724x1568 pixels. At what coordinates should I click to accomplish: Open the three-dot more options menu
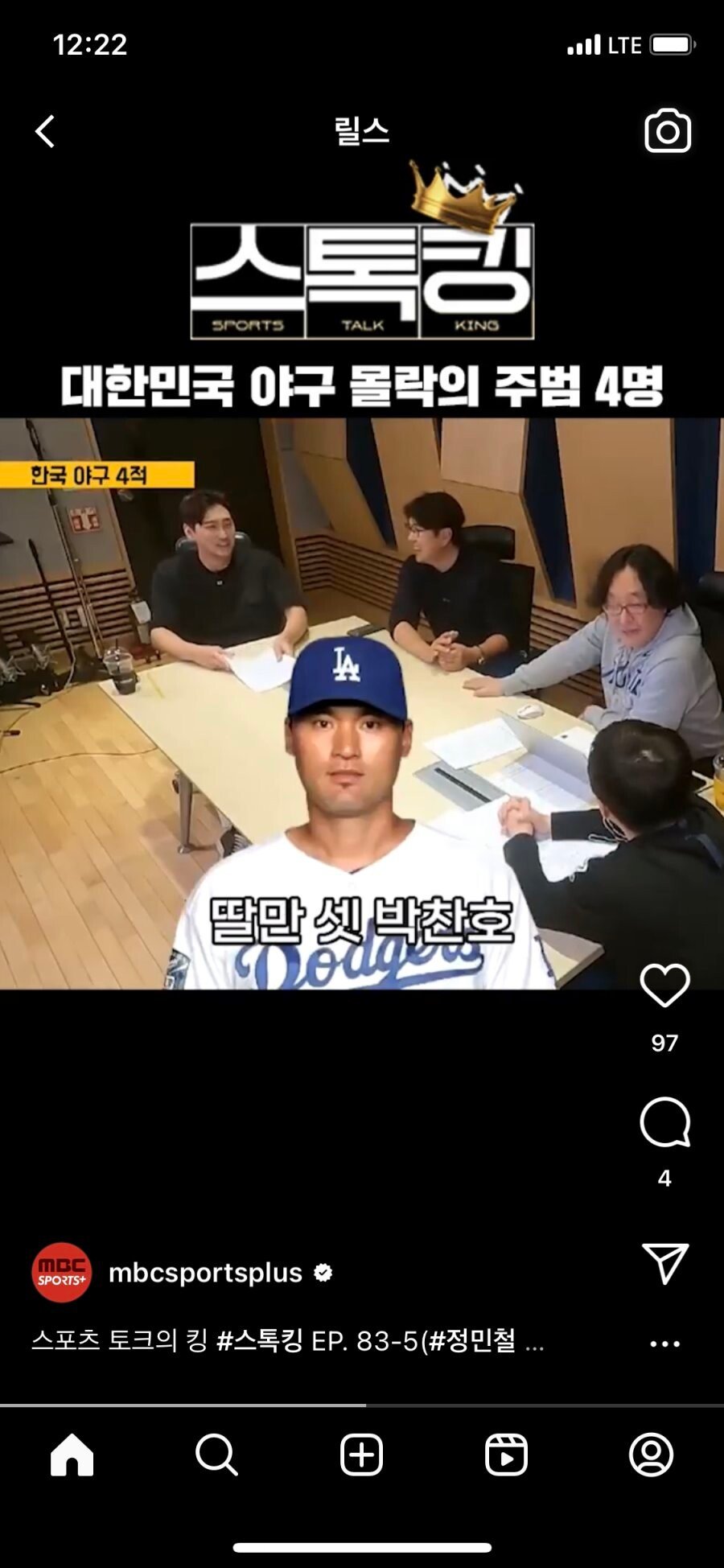pos(664,1344)
